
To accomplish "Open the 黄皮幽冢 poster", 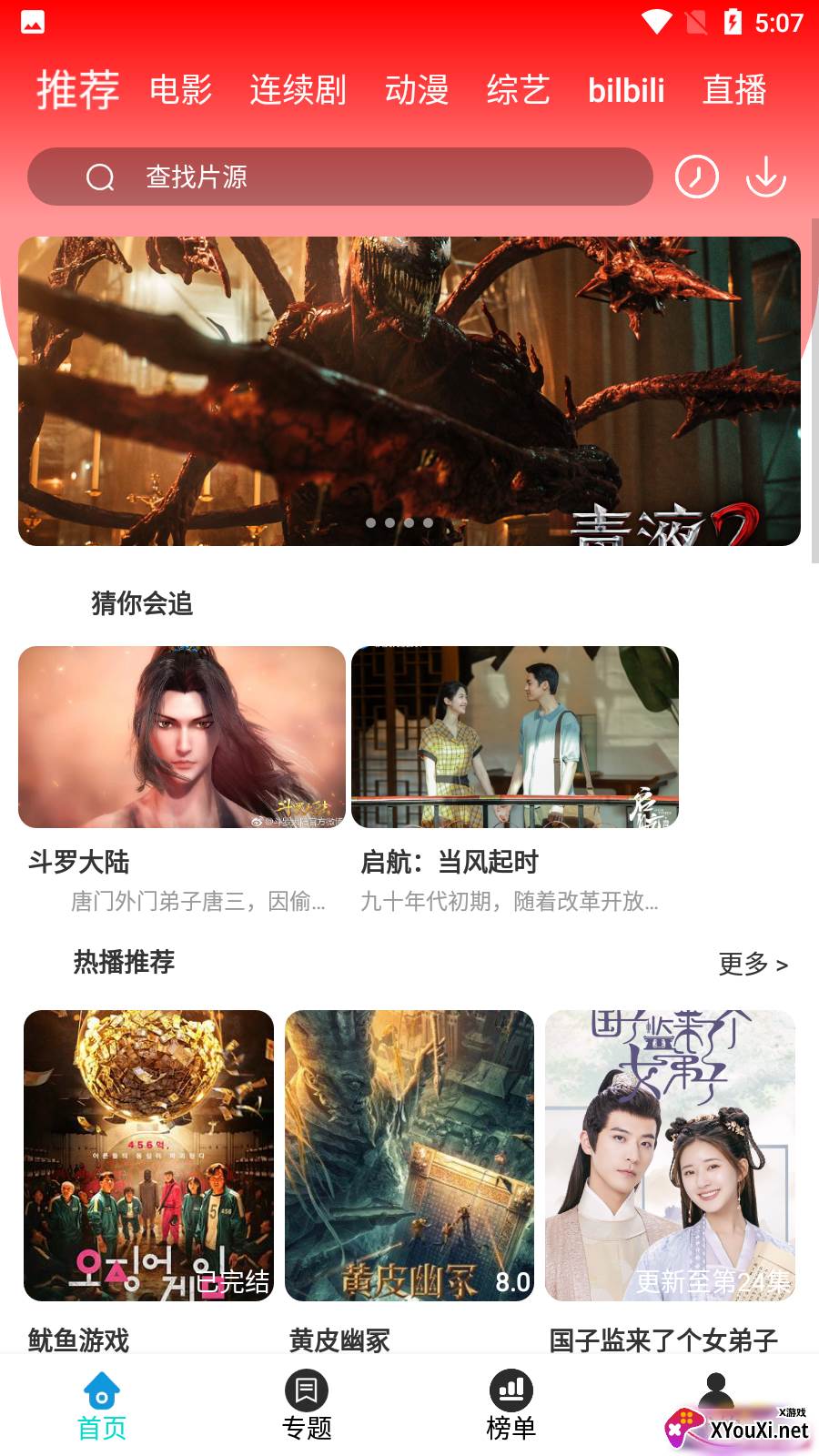I will pos(409,1156).
